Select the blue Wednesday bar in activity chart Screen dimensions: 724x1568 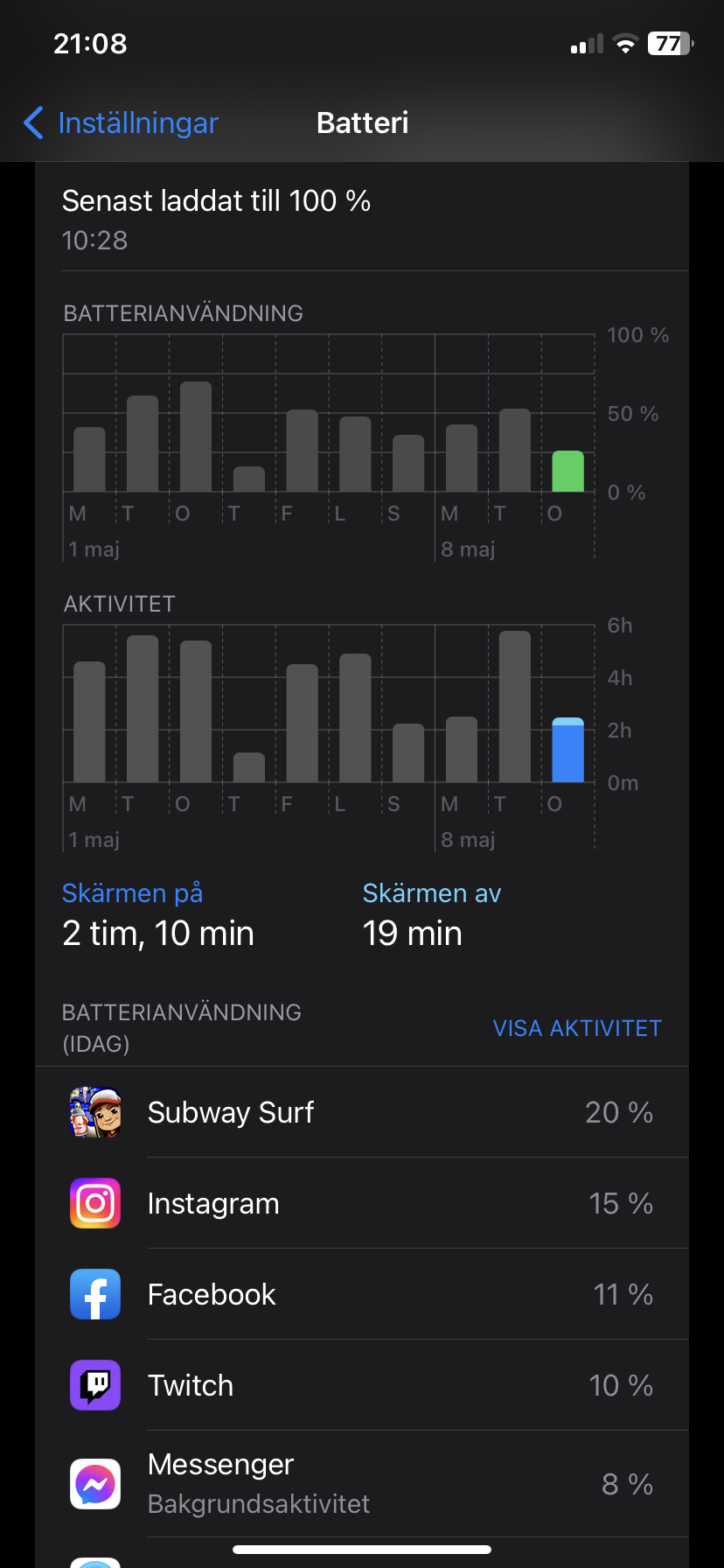(x=567, y=750)
